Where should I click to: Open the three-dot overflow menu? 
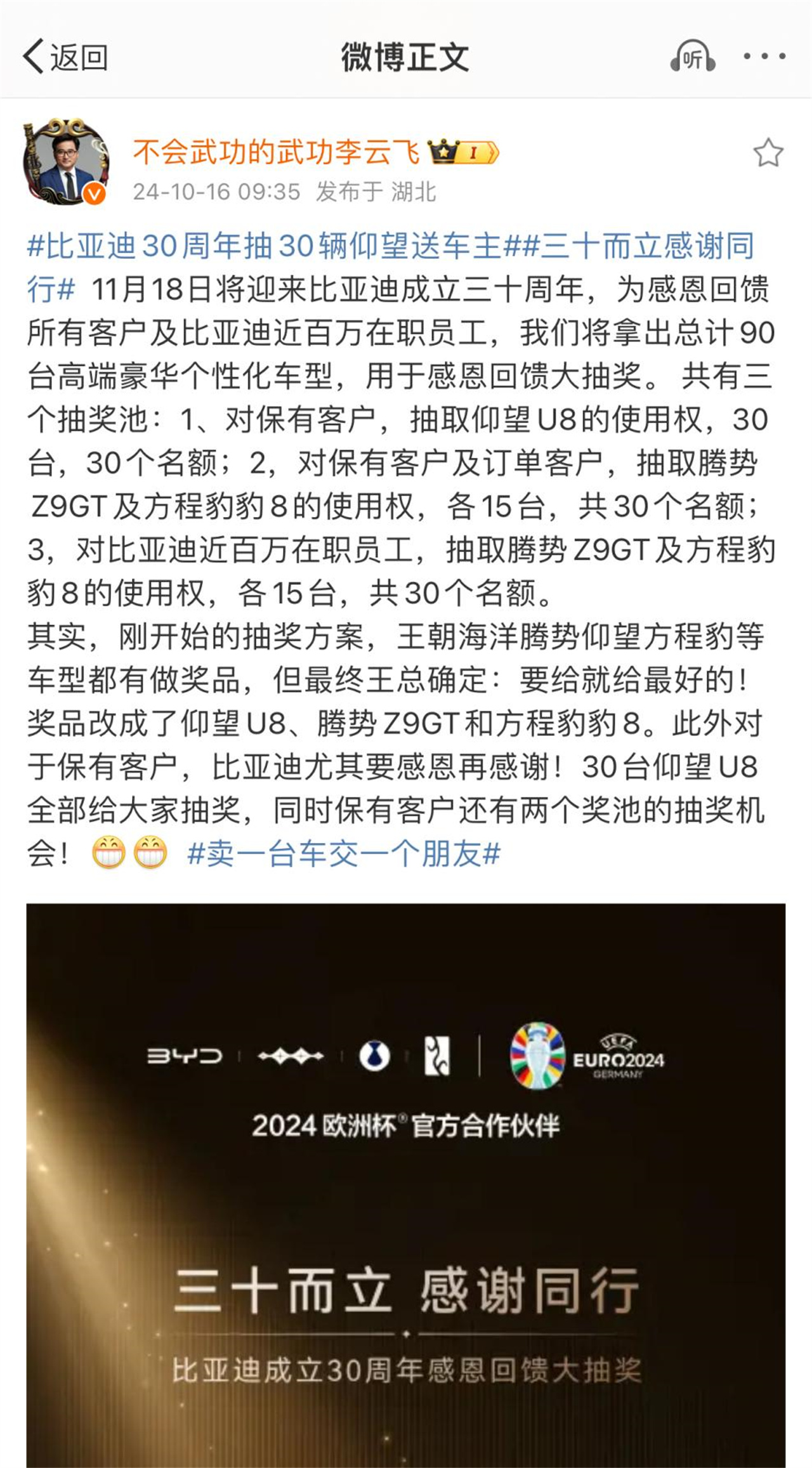(x=765, y=56)
